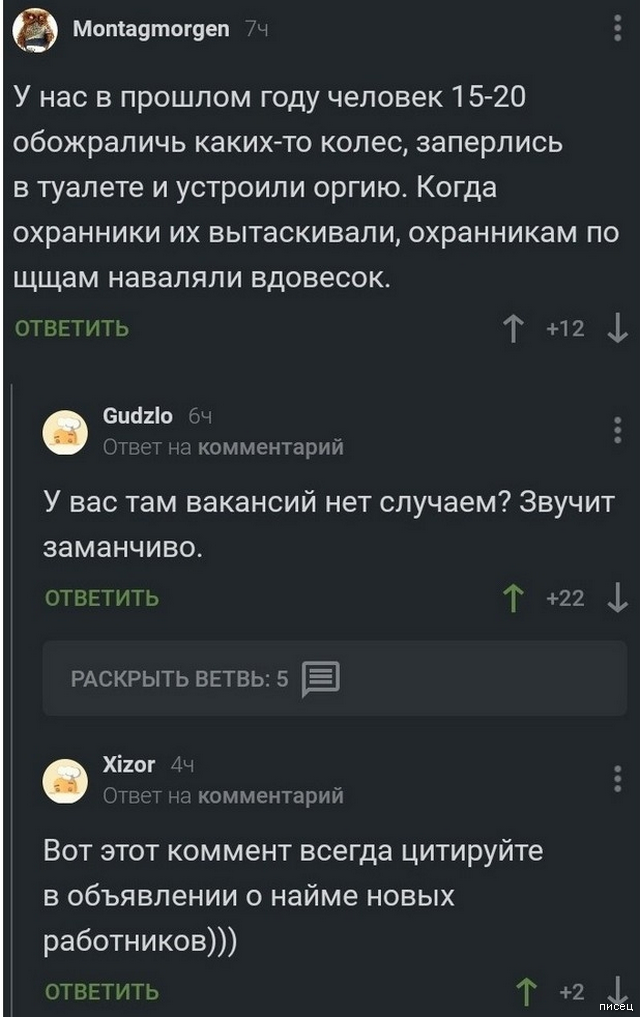Open Gudzlo's profile via username
Screen dimensions: 640x1017
click(x=138, y=415)
